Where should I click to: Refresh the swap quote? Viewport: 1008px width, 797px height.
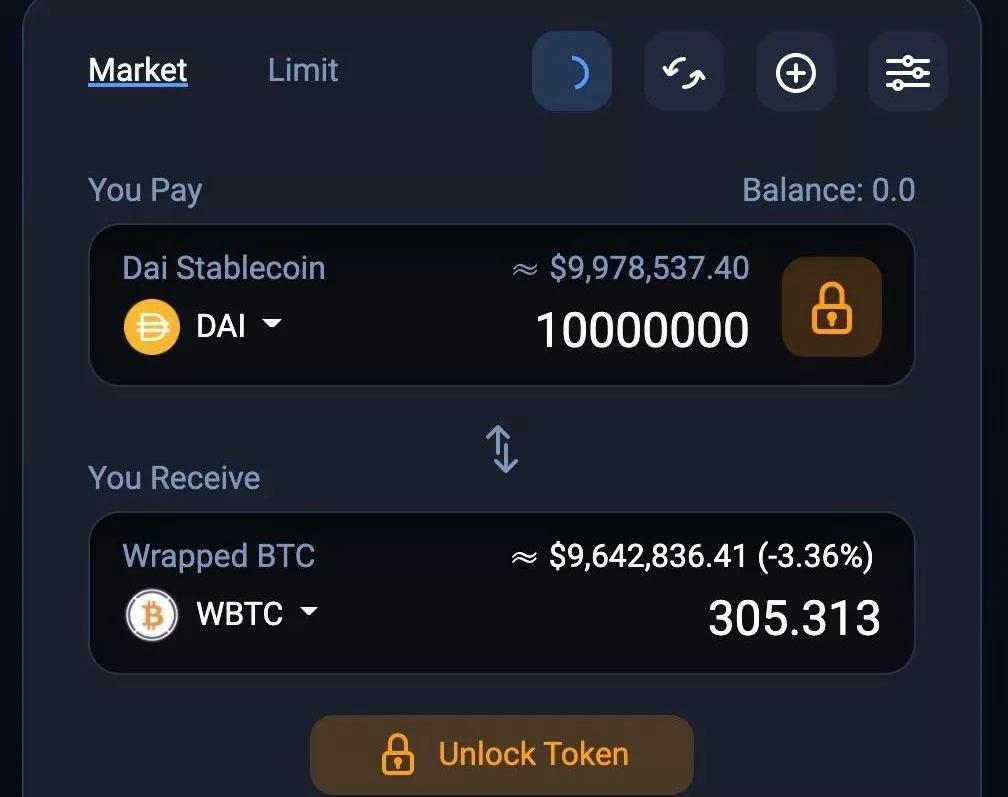pos(572,72)
